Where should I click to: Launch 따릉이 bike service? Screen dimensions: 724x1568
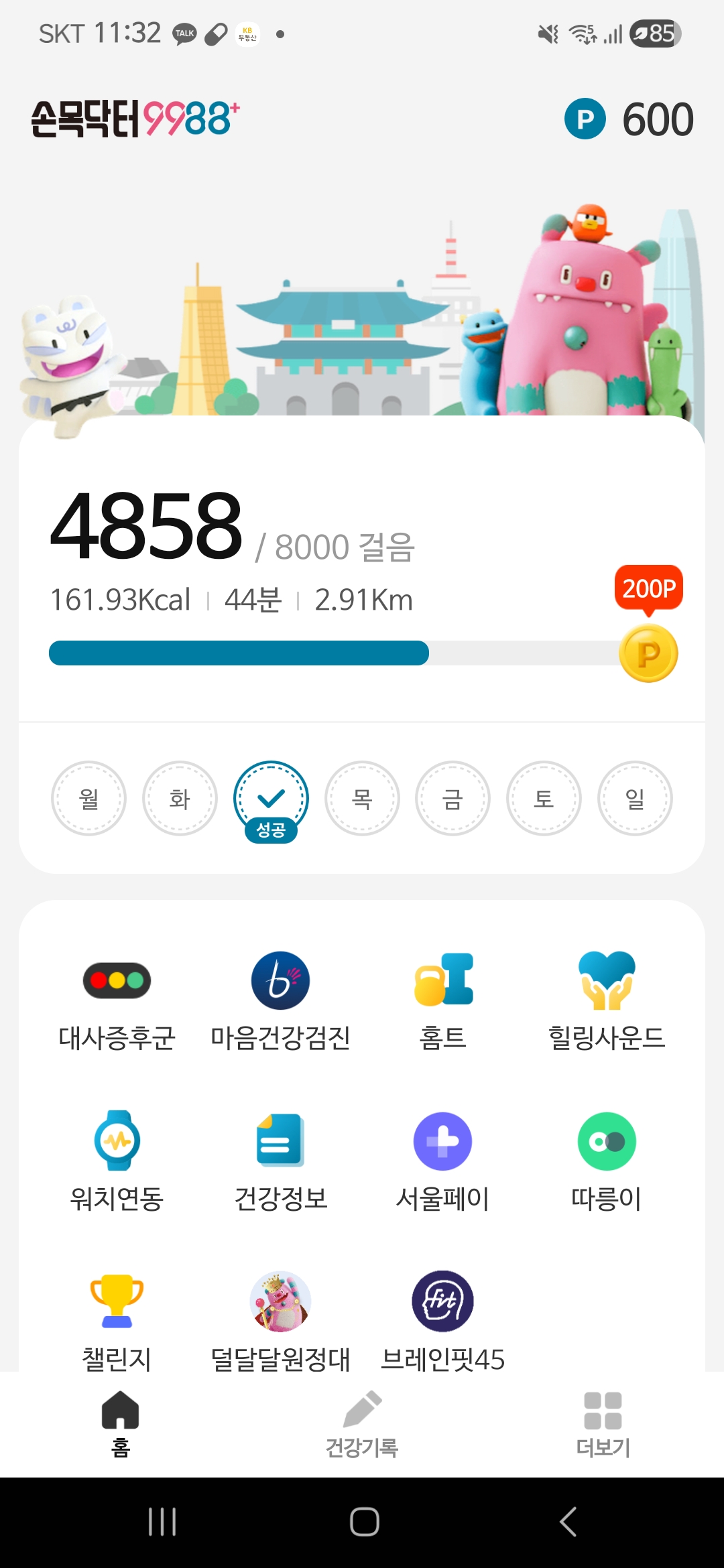pyautogui.click(x=607, y=1161)
